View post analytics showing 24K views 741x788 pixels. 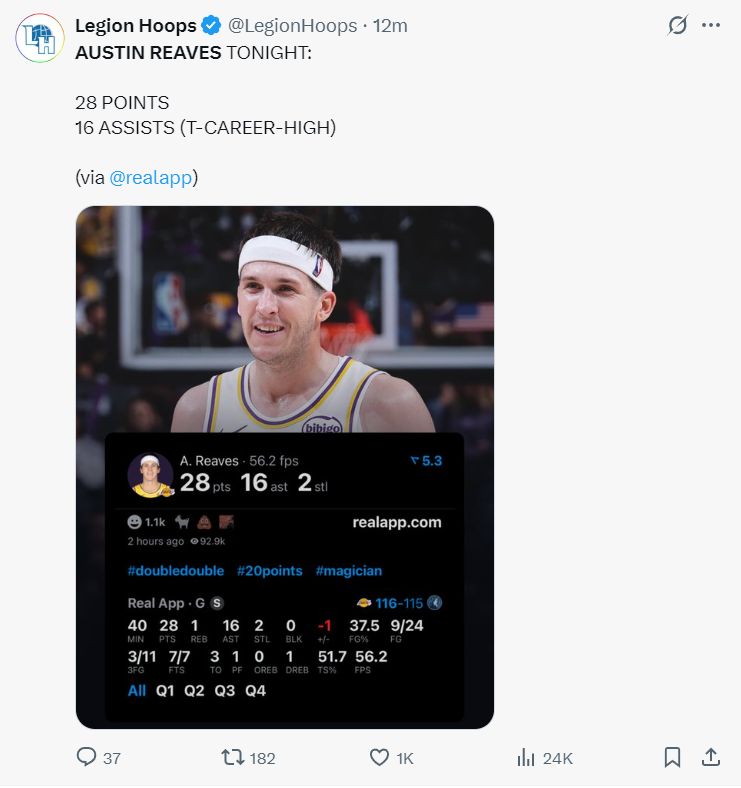pos(527,758)
